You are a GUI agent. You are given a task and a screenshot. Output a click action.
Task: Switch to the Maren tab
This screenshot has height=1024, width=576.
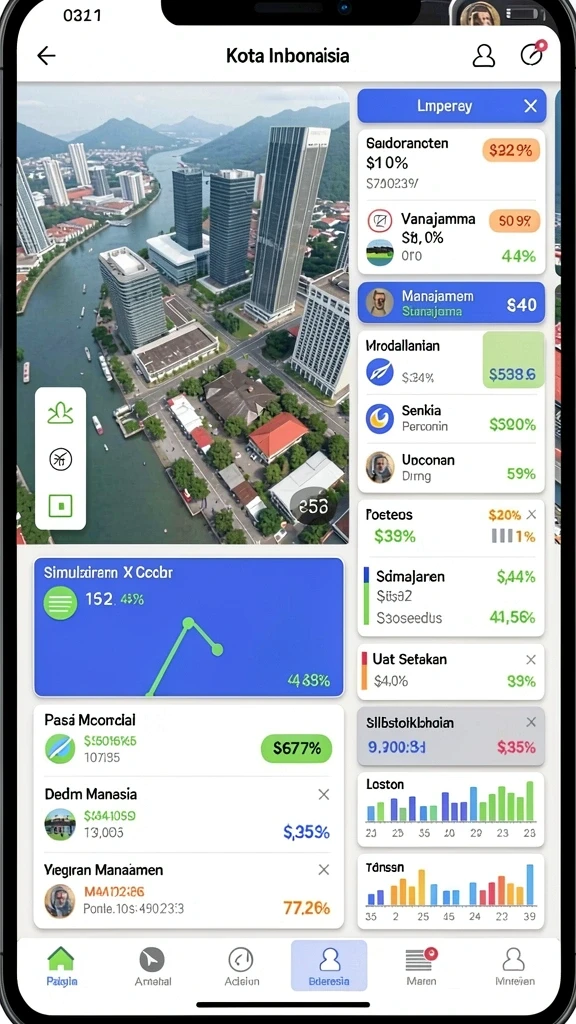click(421, 967)
